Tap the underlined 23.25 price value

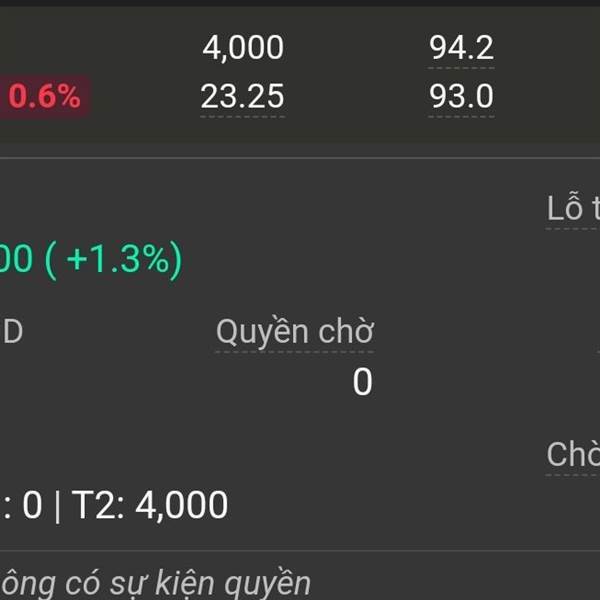(242, 97)
